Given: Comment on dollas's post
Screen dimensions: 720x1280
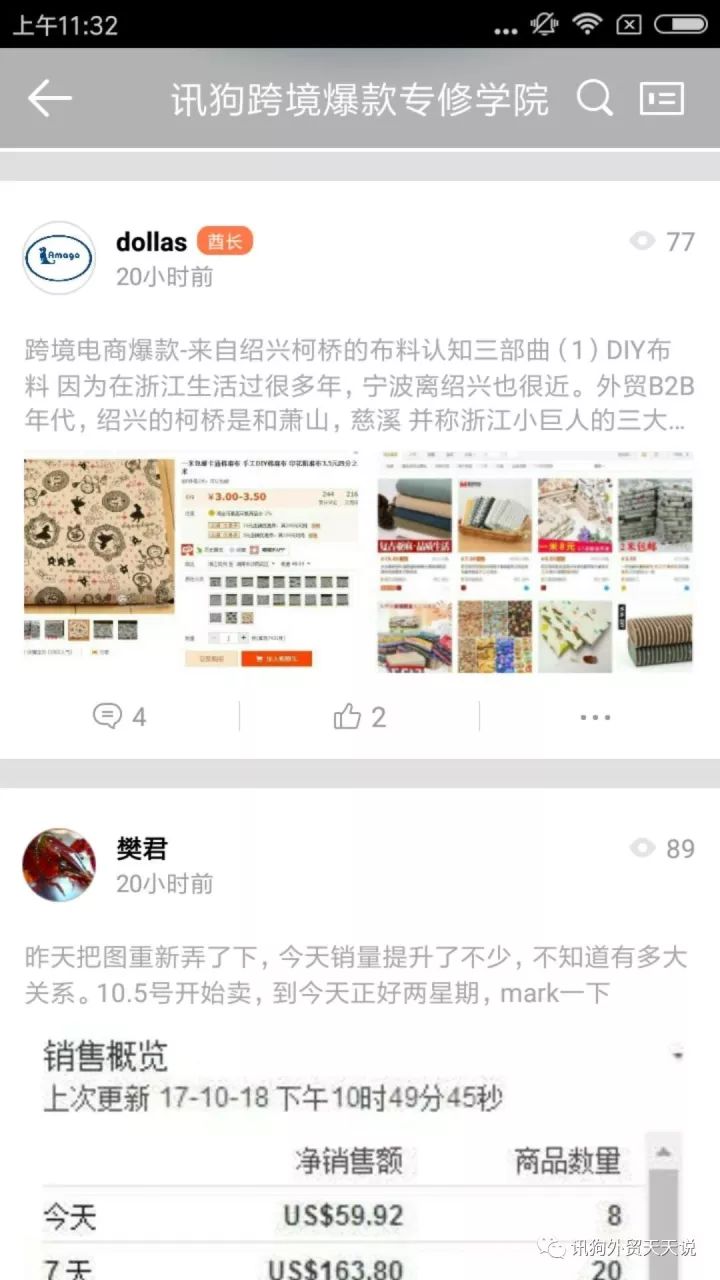Looking at the screenshot, I should pyautogui.click(x=119, y=716).
